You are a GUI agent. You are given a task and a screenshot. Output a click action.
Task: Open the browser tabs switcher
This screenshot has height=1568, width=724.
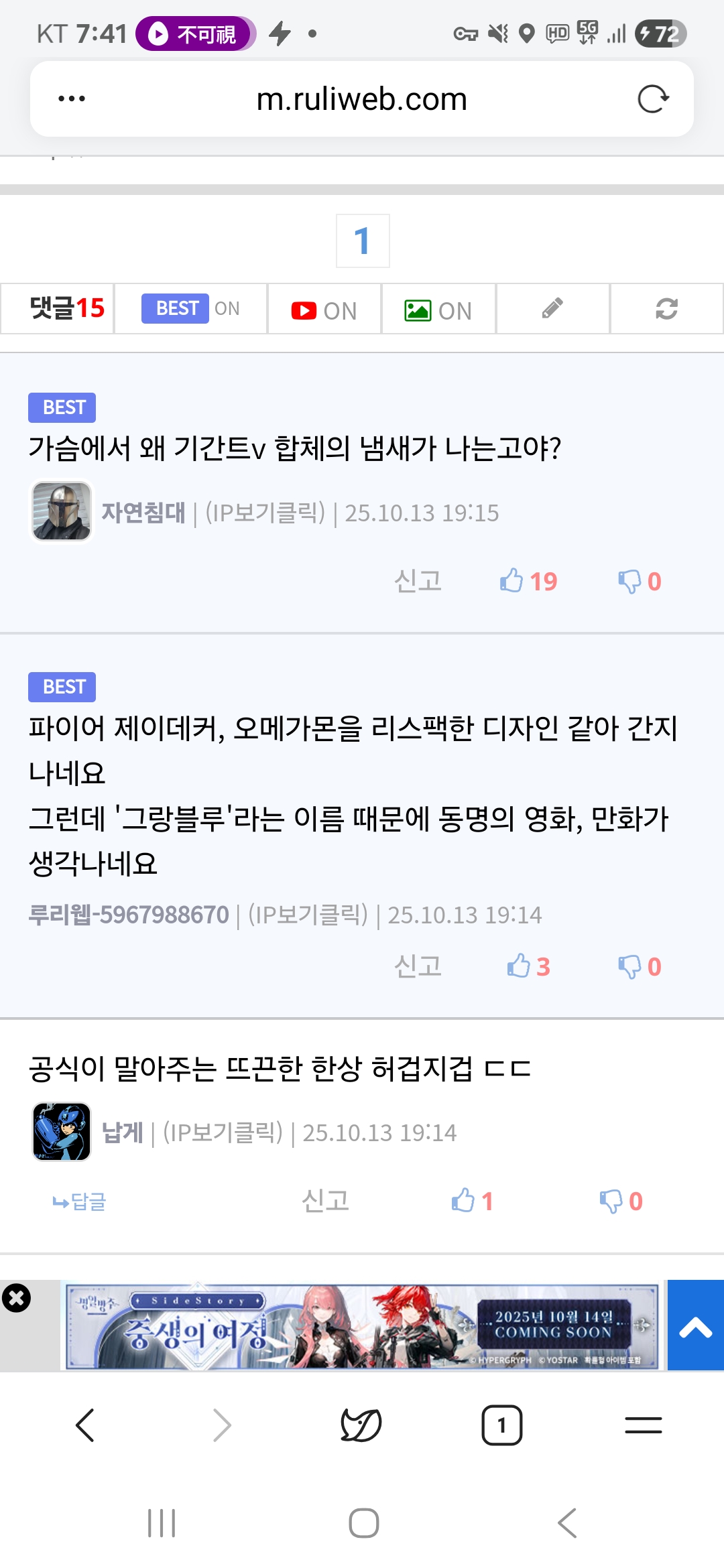(x=501, y=1425)
